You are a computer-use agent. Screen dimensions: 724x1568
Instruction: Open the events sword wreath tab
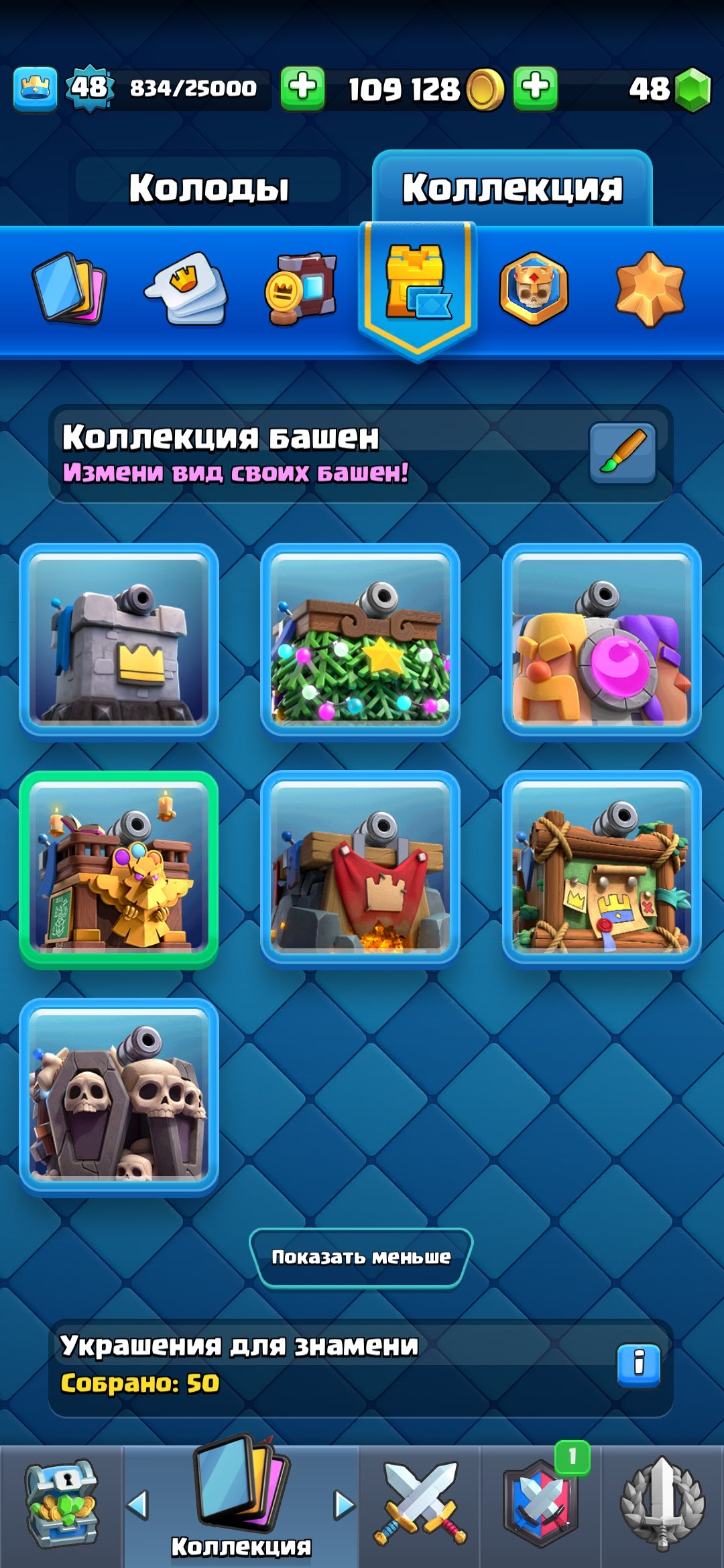pos(662,1506)
